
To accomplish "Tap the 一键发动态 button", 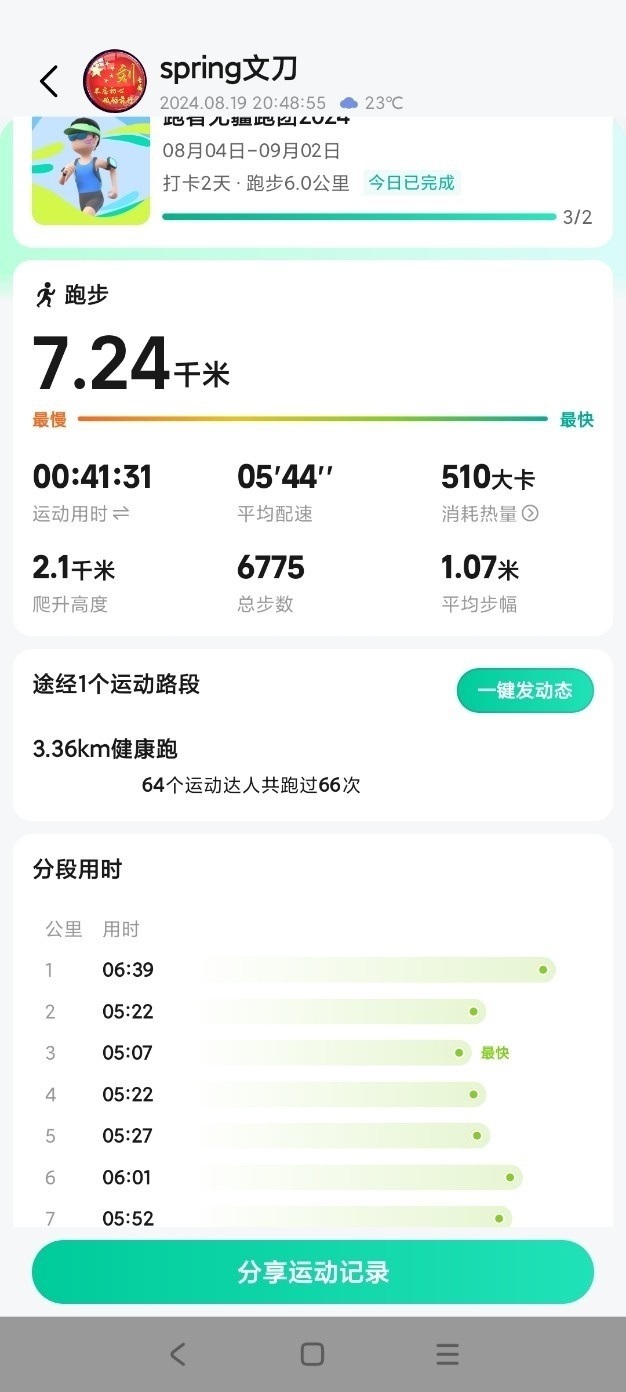I will [525, 691].
